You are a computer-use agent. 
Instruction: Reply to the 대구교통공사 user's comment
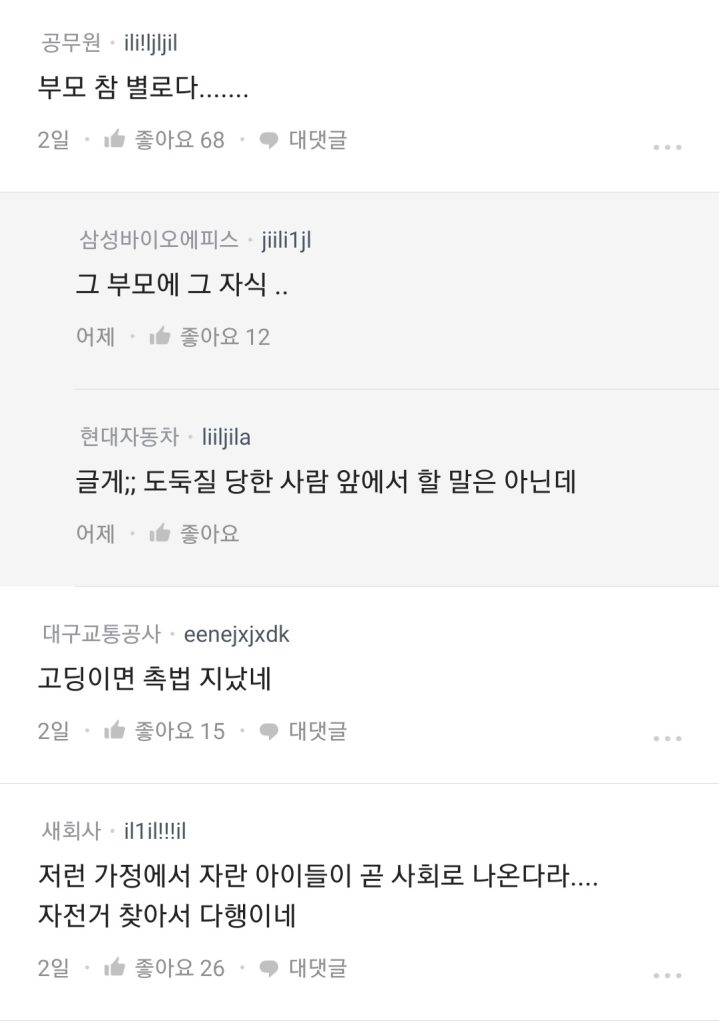point(303,731)
